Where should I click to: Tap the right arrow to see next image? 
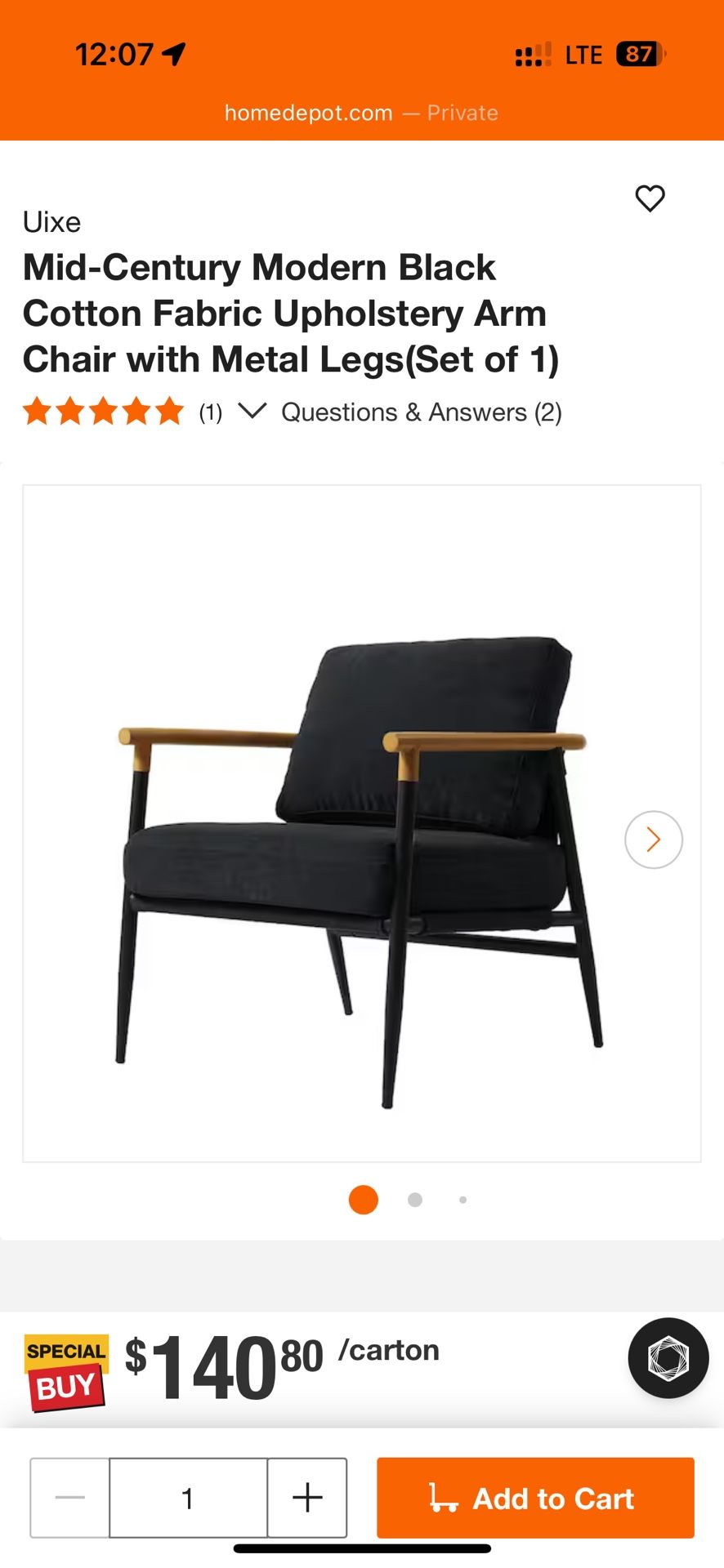[652, 839]
